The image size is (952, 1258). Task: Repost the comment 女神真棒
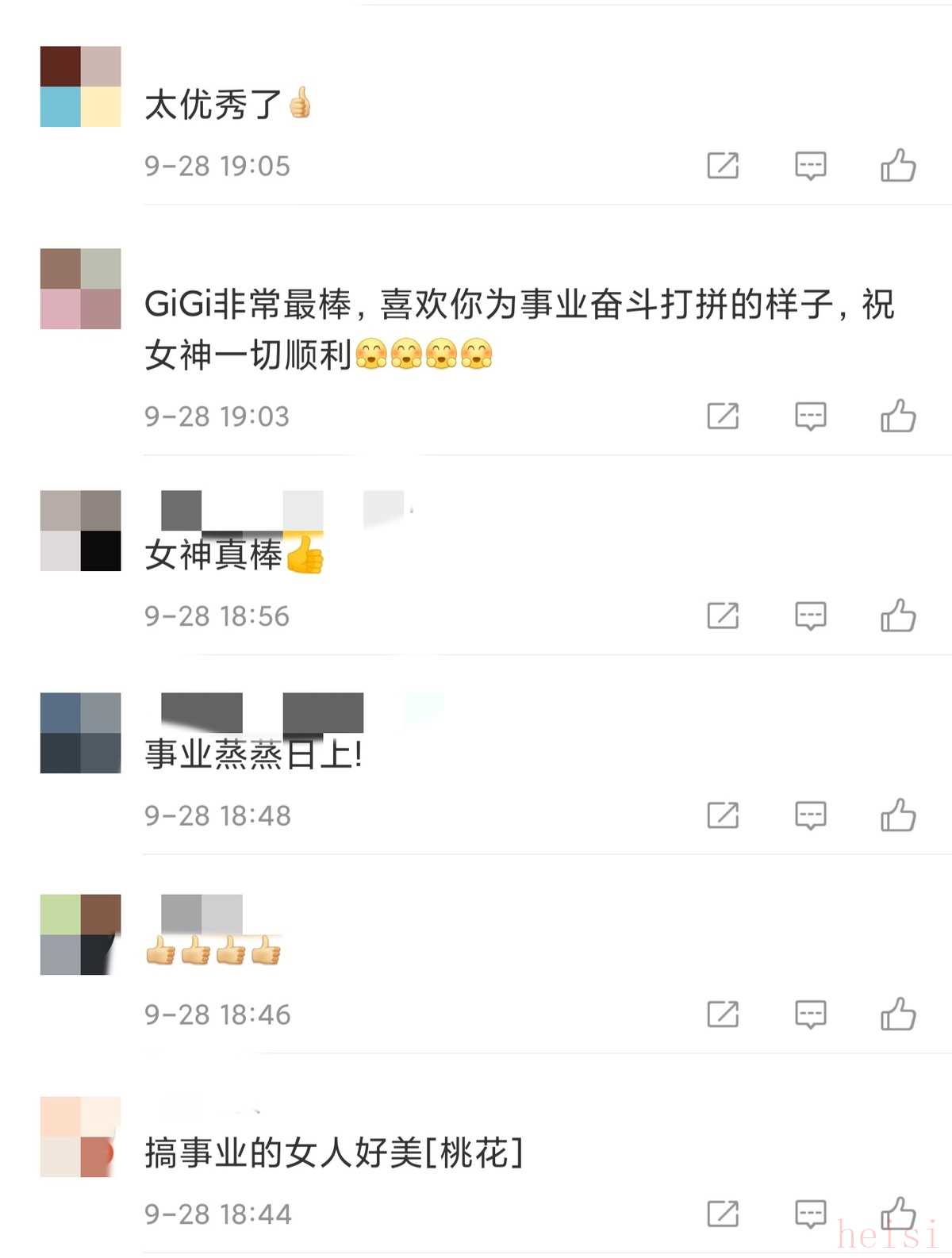tap(723, 616)
